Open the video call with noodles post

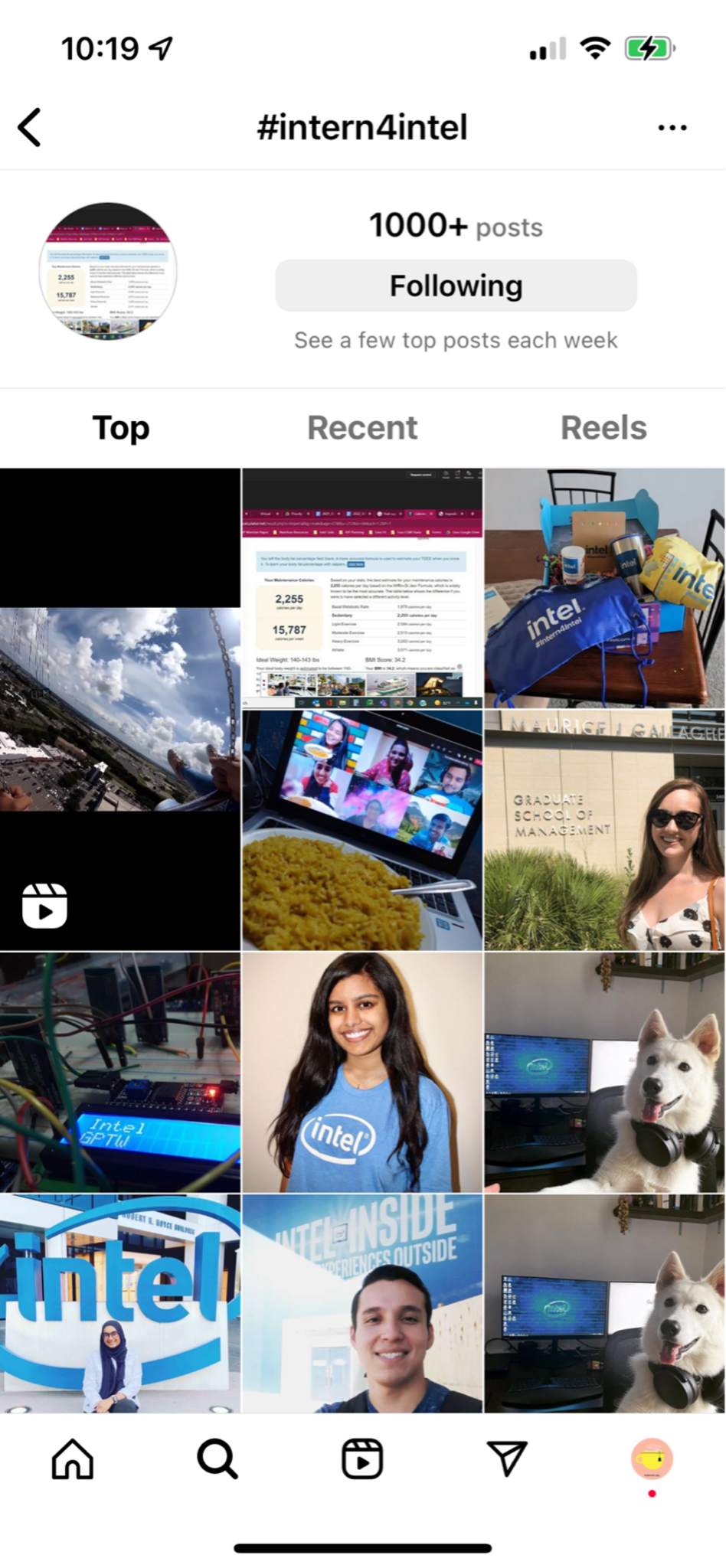coord(362,830)
